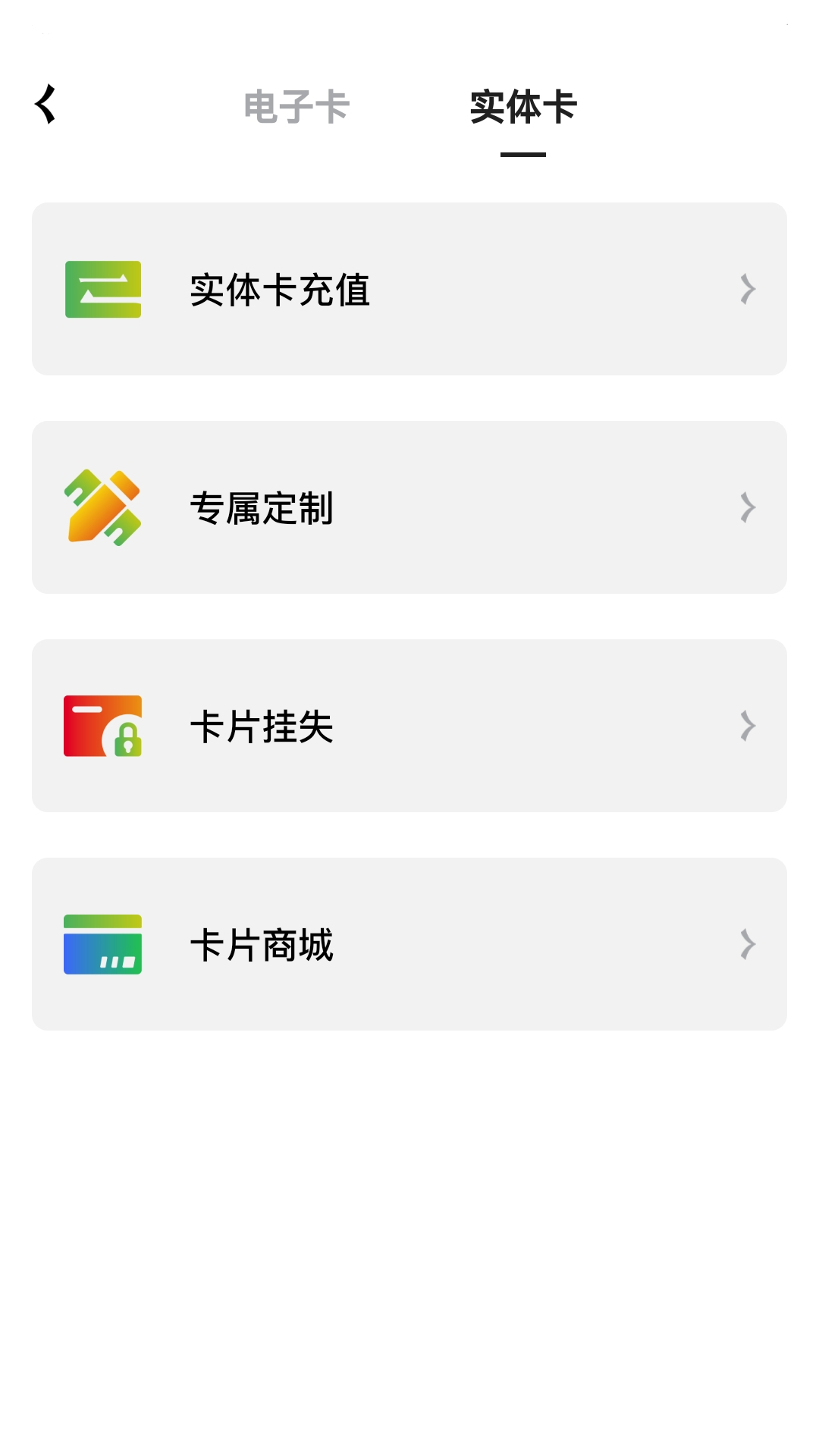Image resolution: width=819 pixels, height=1456 pixels.
Task: Tap the crossed pens customization icon
Action: 102,507
